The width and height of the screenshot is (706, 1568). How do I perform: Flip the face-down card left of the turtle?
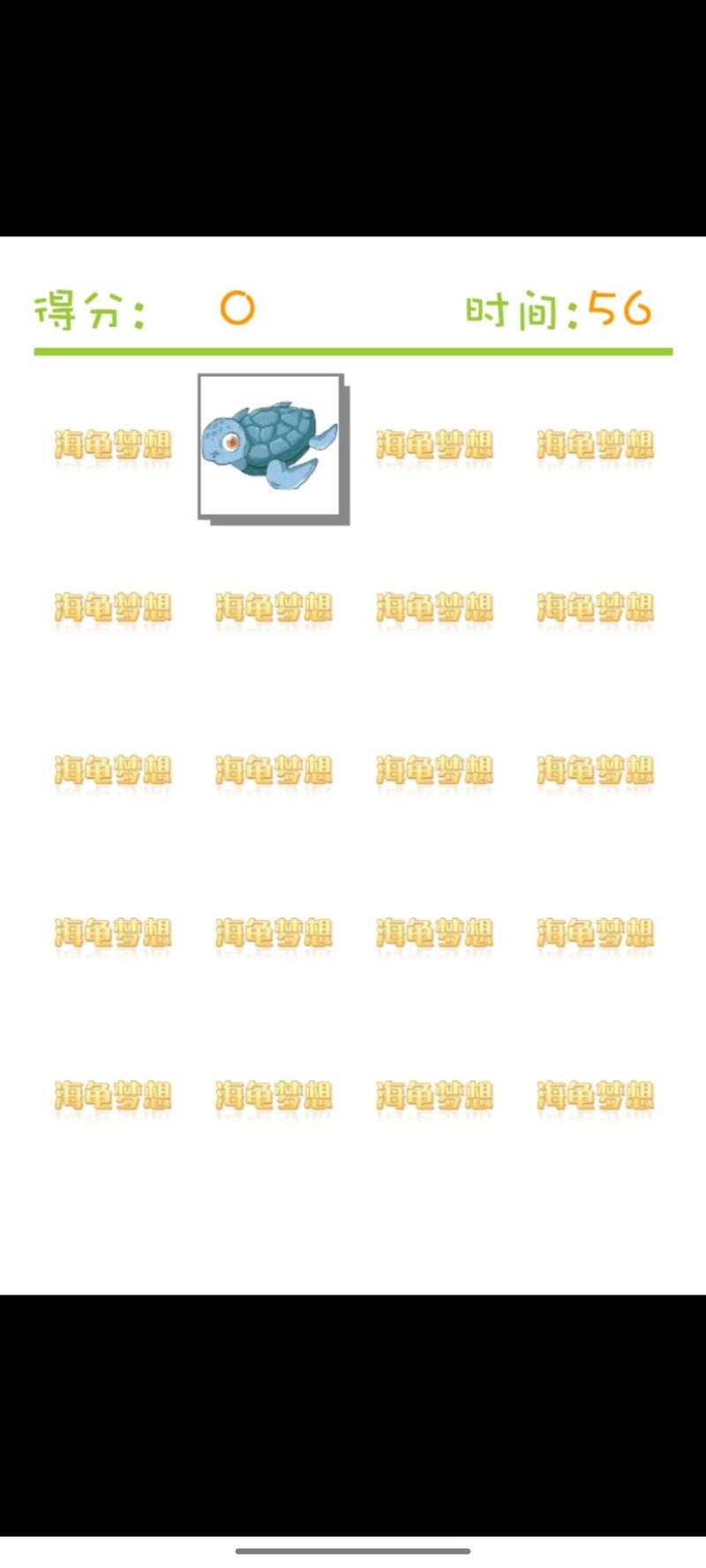112,447
